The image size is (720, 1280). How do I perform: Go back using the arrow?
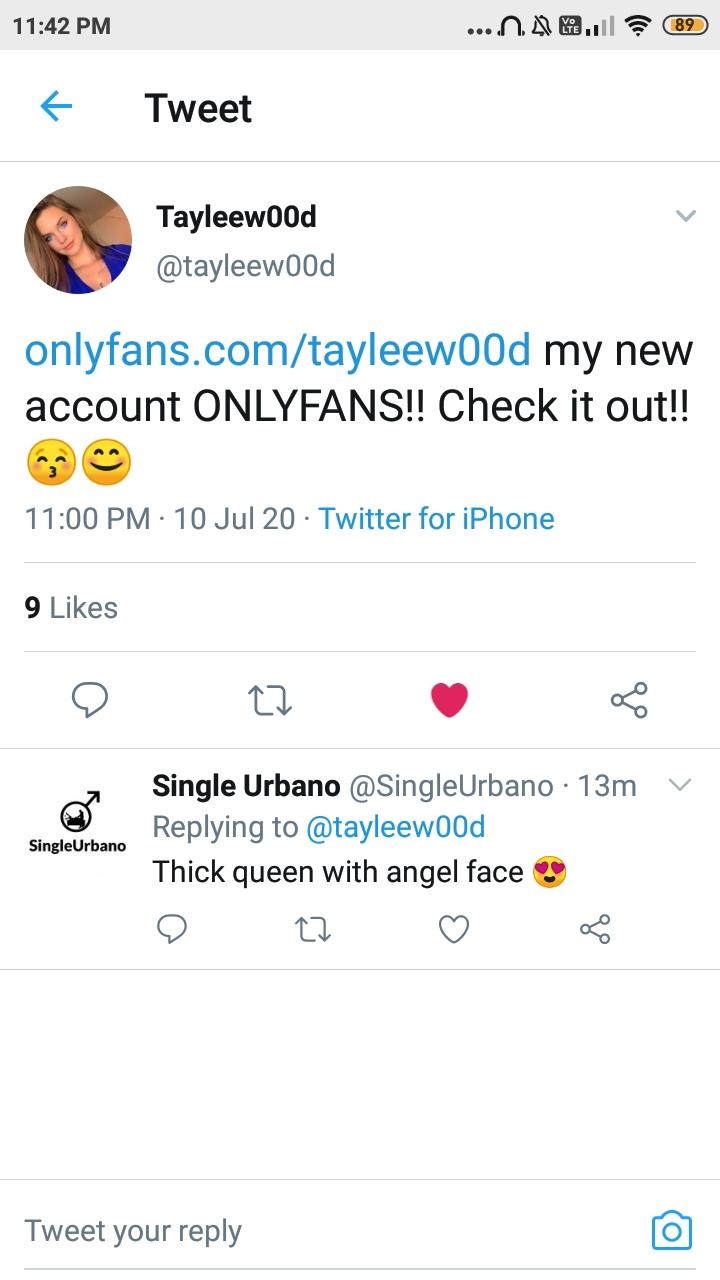(x=56, y=106)
